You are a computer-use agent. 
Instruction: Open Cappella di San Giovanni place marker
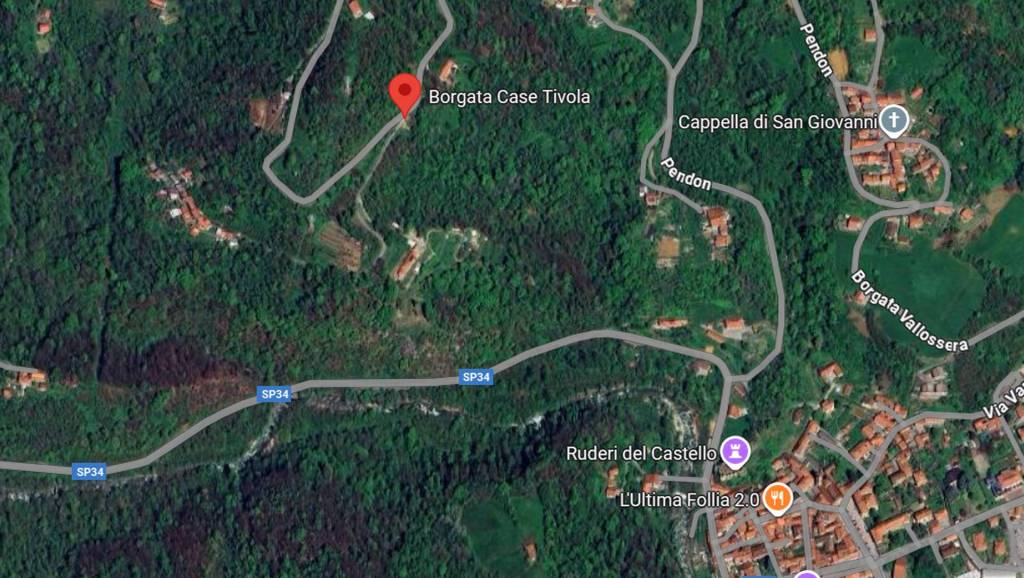[893, 122]
